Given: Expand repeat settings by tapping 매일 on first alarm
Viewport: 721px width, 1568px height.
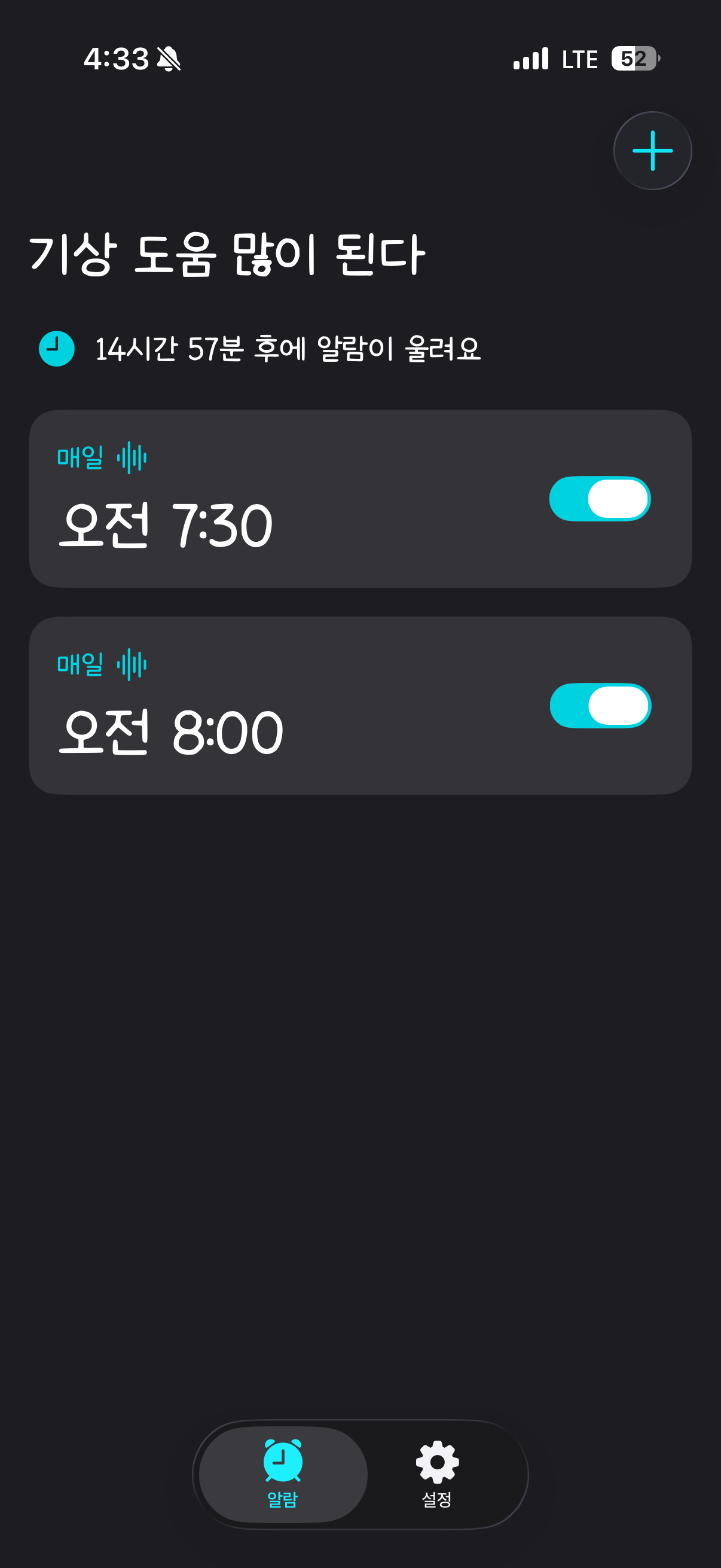Looking at the screenshot, I should tap(80, 459).
